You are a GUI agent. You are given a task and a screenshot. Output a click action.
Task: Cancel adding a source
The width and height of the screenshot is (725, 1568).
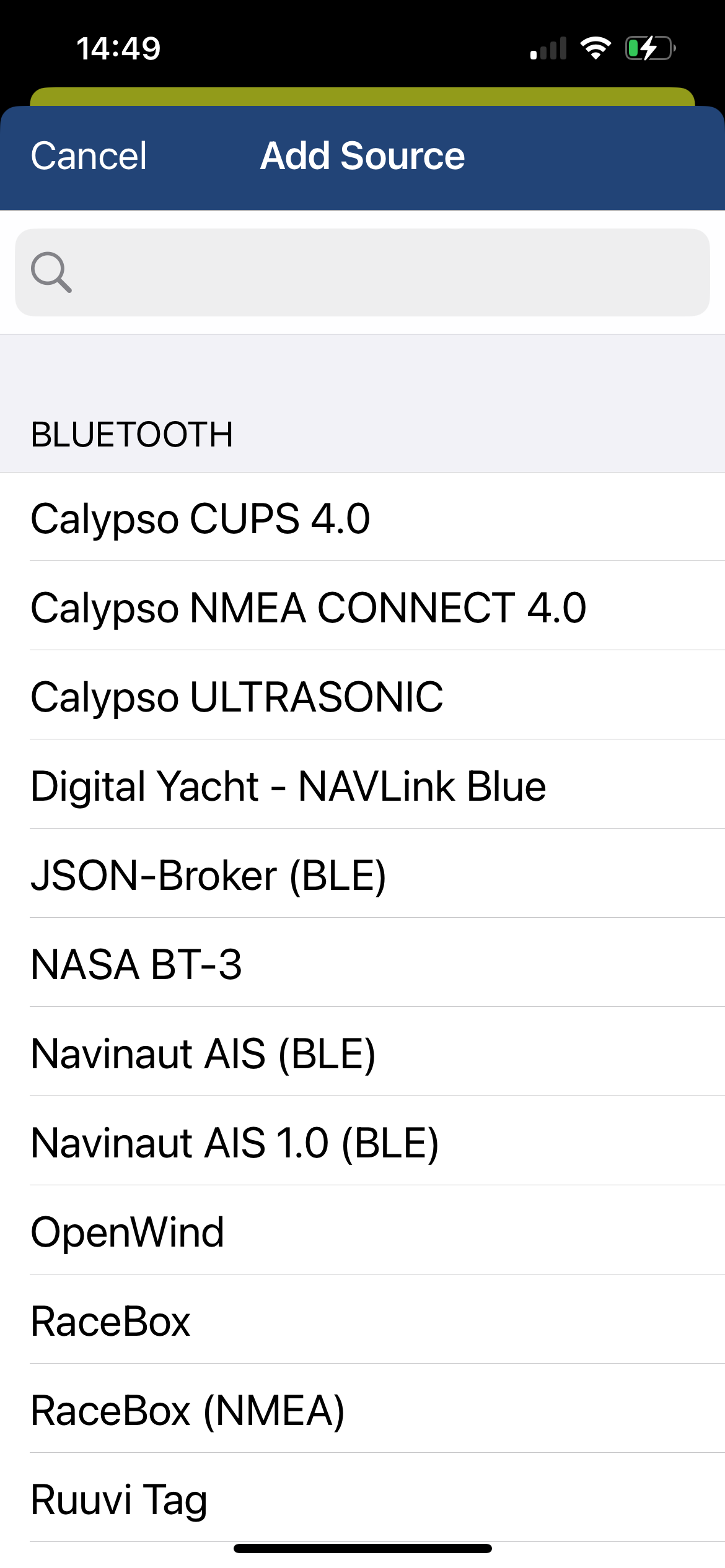click(89, 156)
